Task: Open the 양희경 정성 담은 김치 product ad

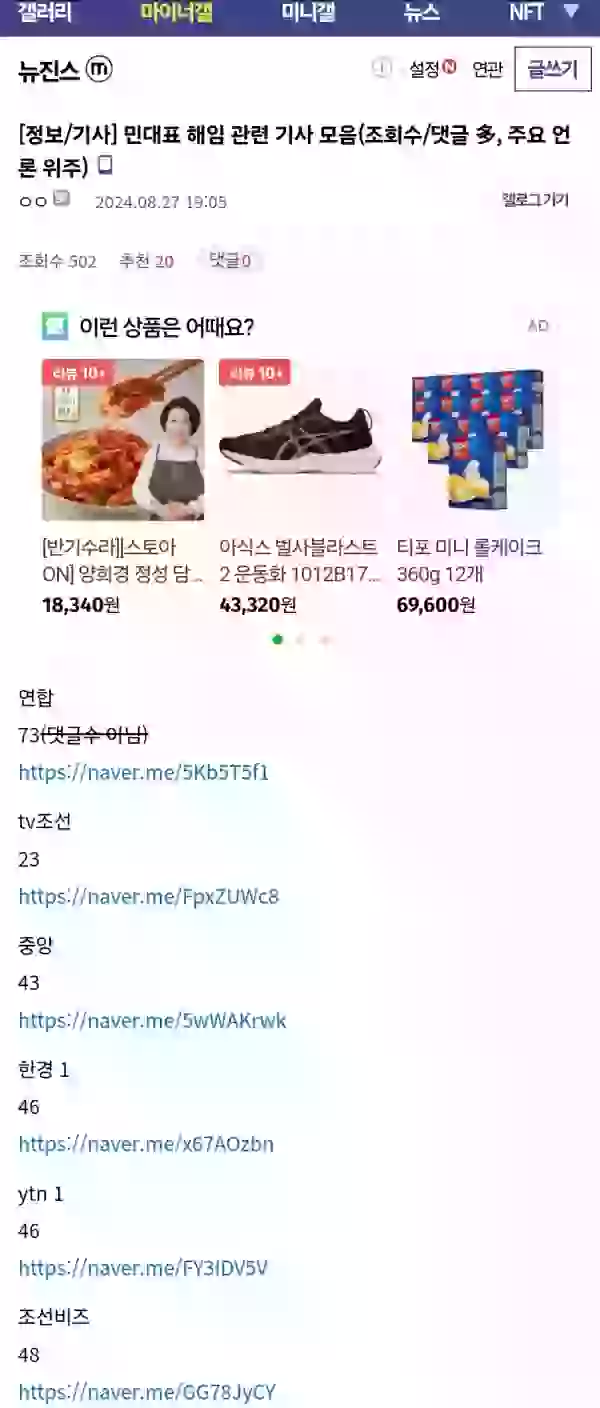Action: point(123,470)
